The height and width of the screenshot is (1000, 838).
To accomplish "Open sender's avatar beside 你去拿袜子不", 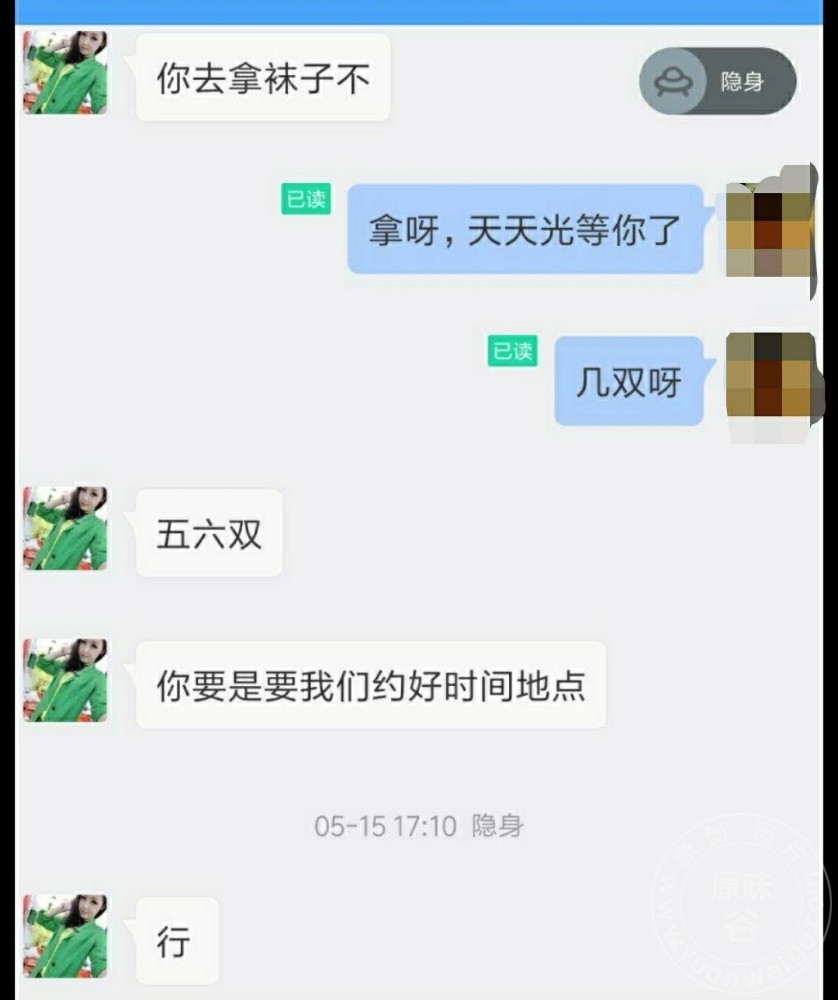I will tap(65, 73).
